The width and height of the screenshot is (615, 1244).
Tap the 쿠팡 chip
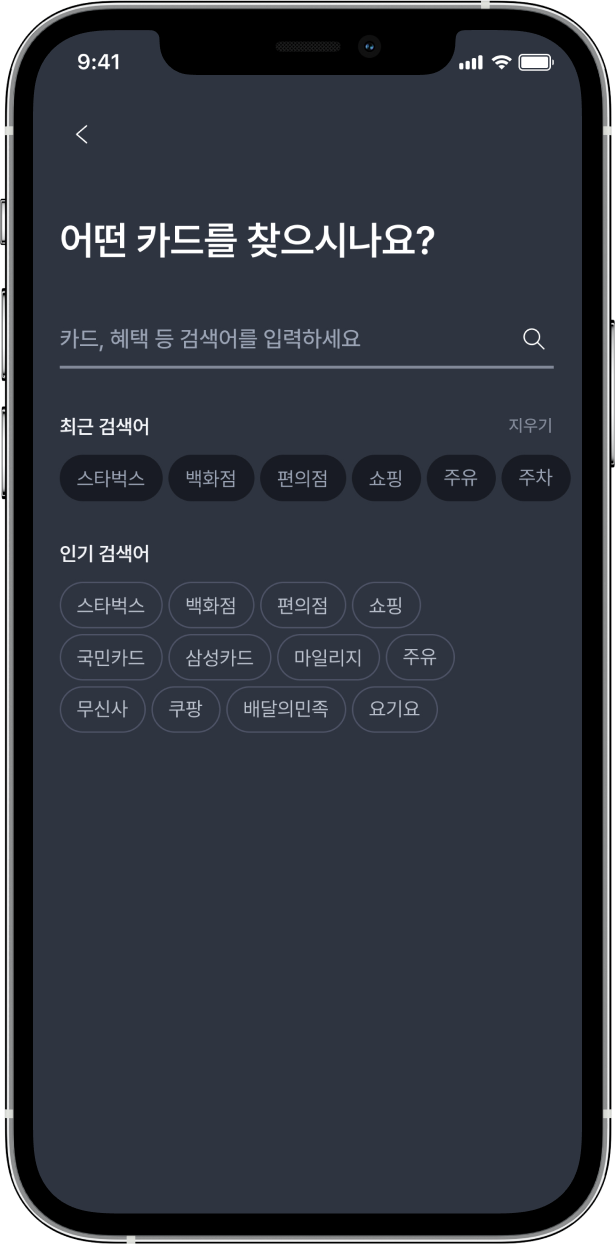pyautogui.click(x=186, y=709)
